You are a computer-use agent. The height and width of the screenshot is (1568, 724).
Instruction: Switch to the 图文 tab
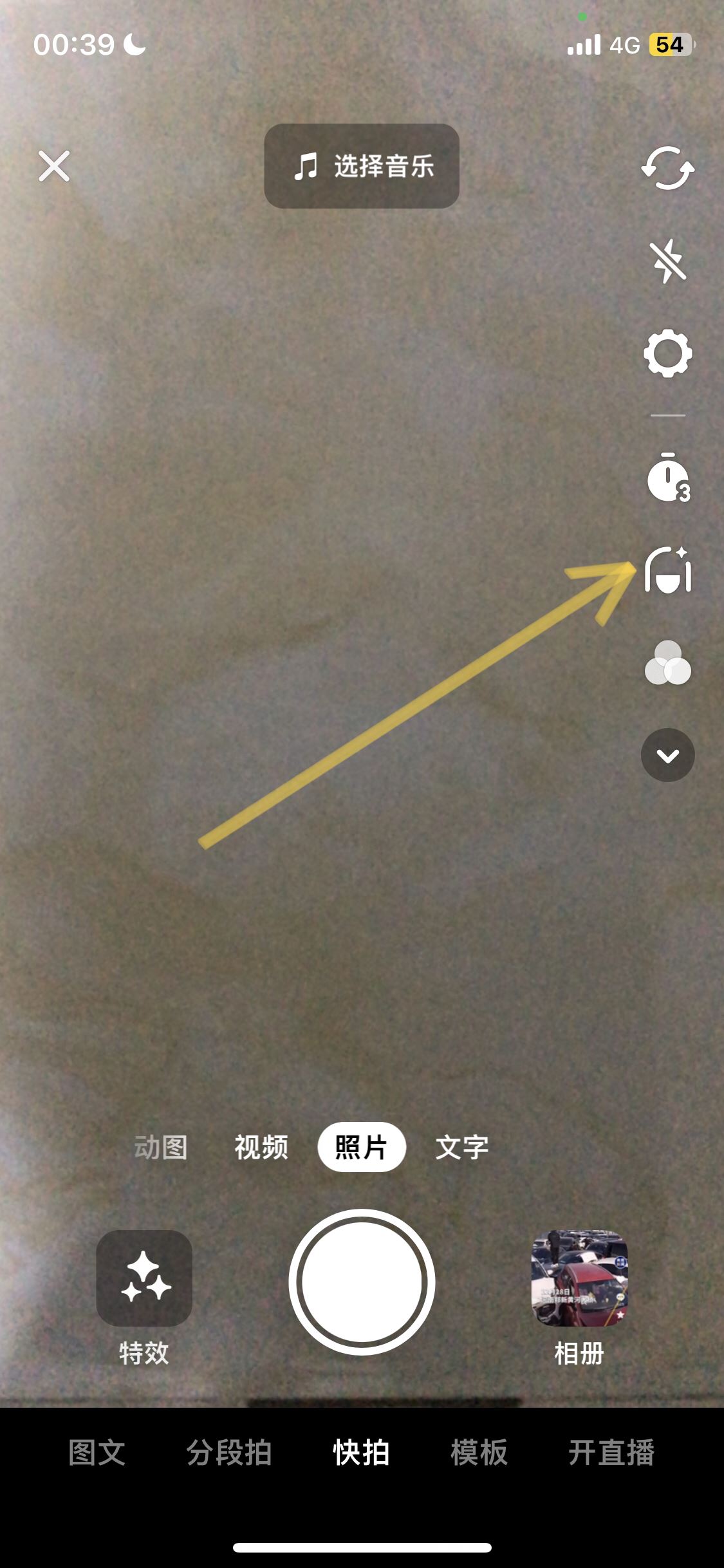(97, 1453)
